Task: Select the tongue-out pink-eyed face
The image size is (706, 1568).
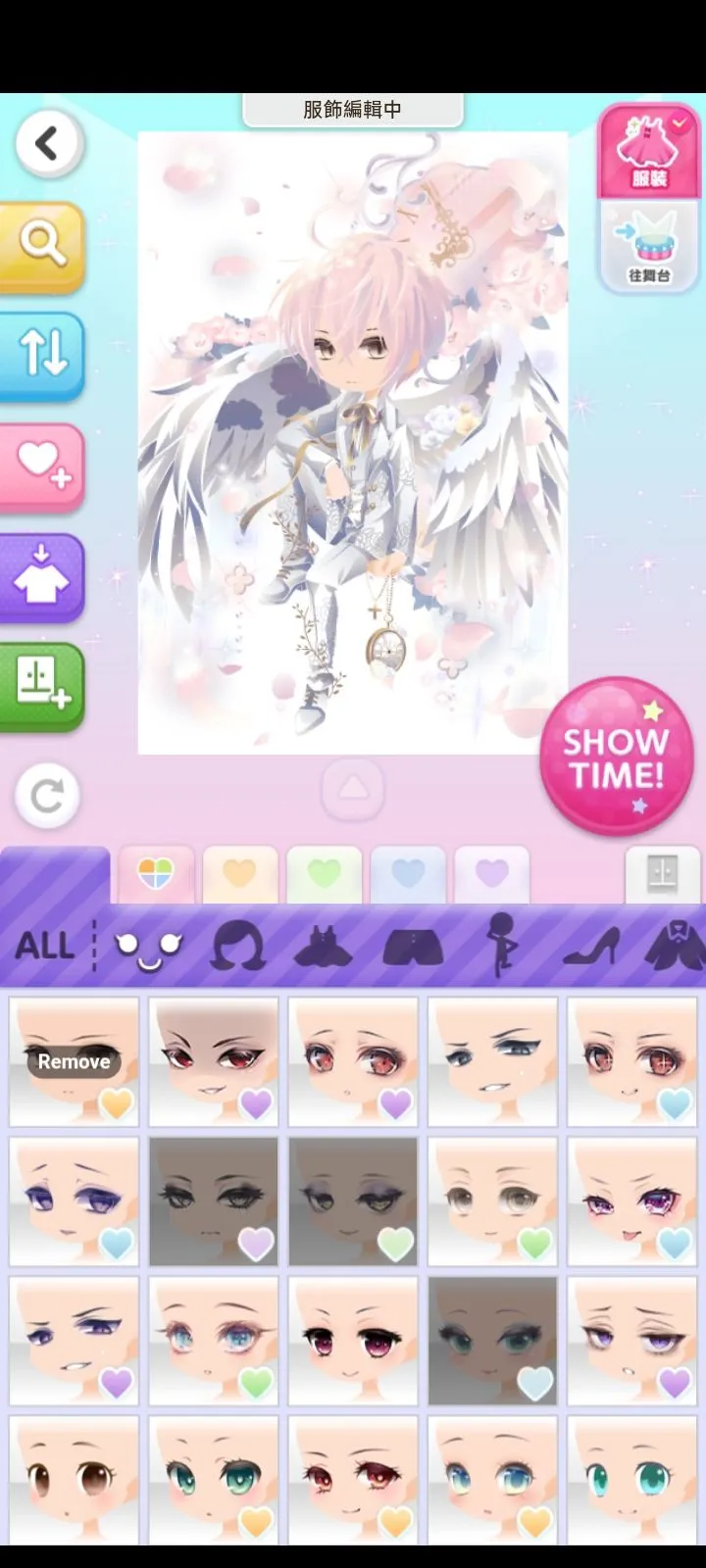Action: coord(632,1201)
